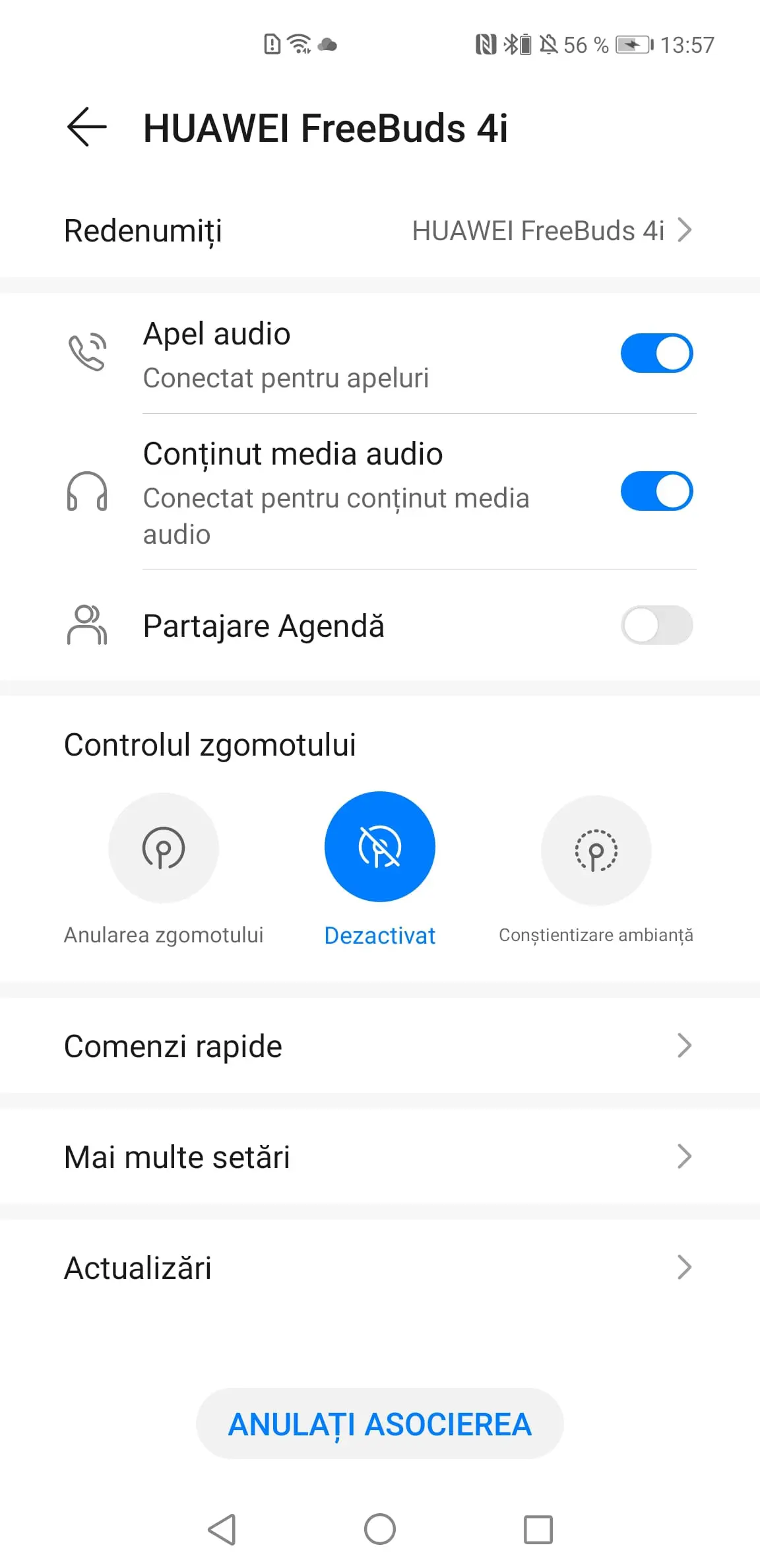Open Redenumiți to rename the earbuds

pyautogui.click(x=379, y=231)
